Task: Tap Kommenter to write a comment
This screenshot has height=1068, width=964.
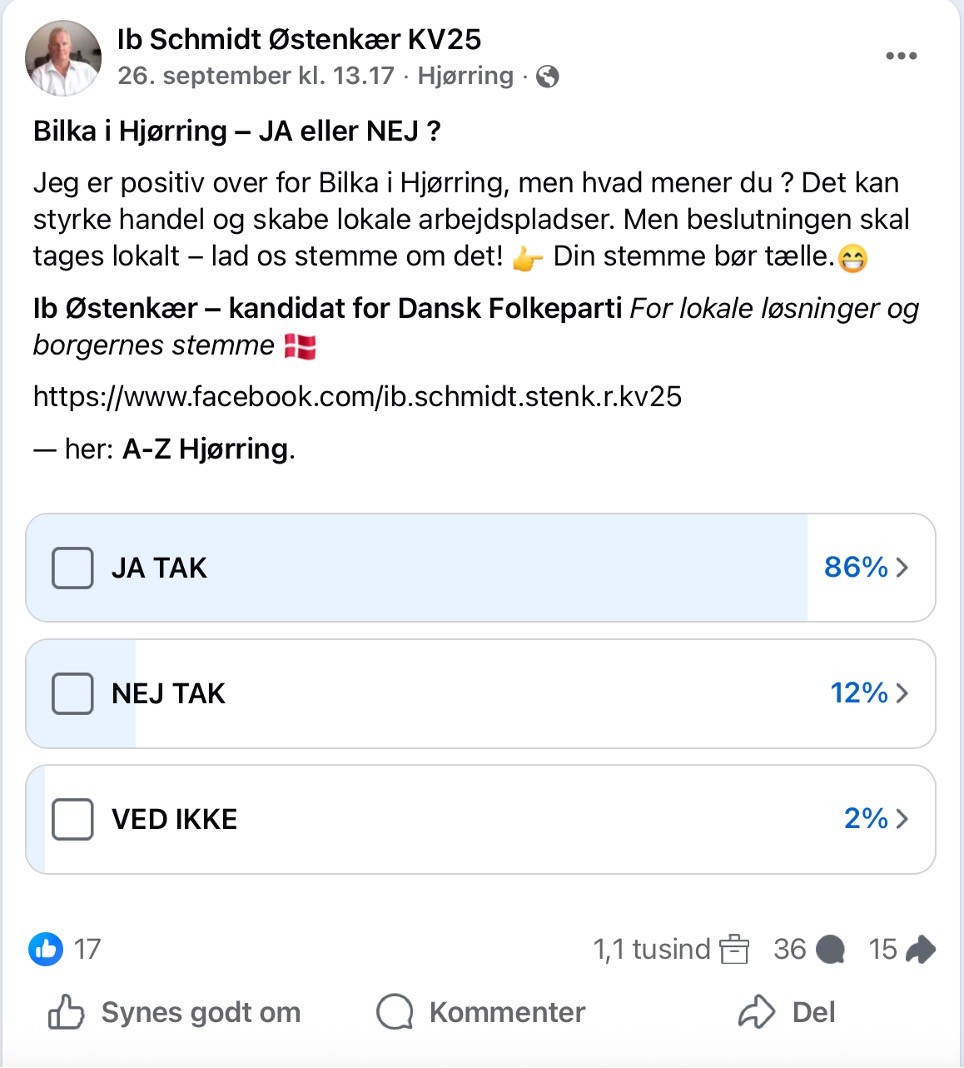Action: point(481,1012)
